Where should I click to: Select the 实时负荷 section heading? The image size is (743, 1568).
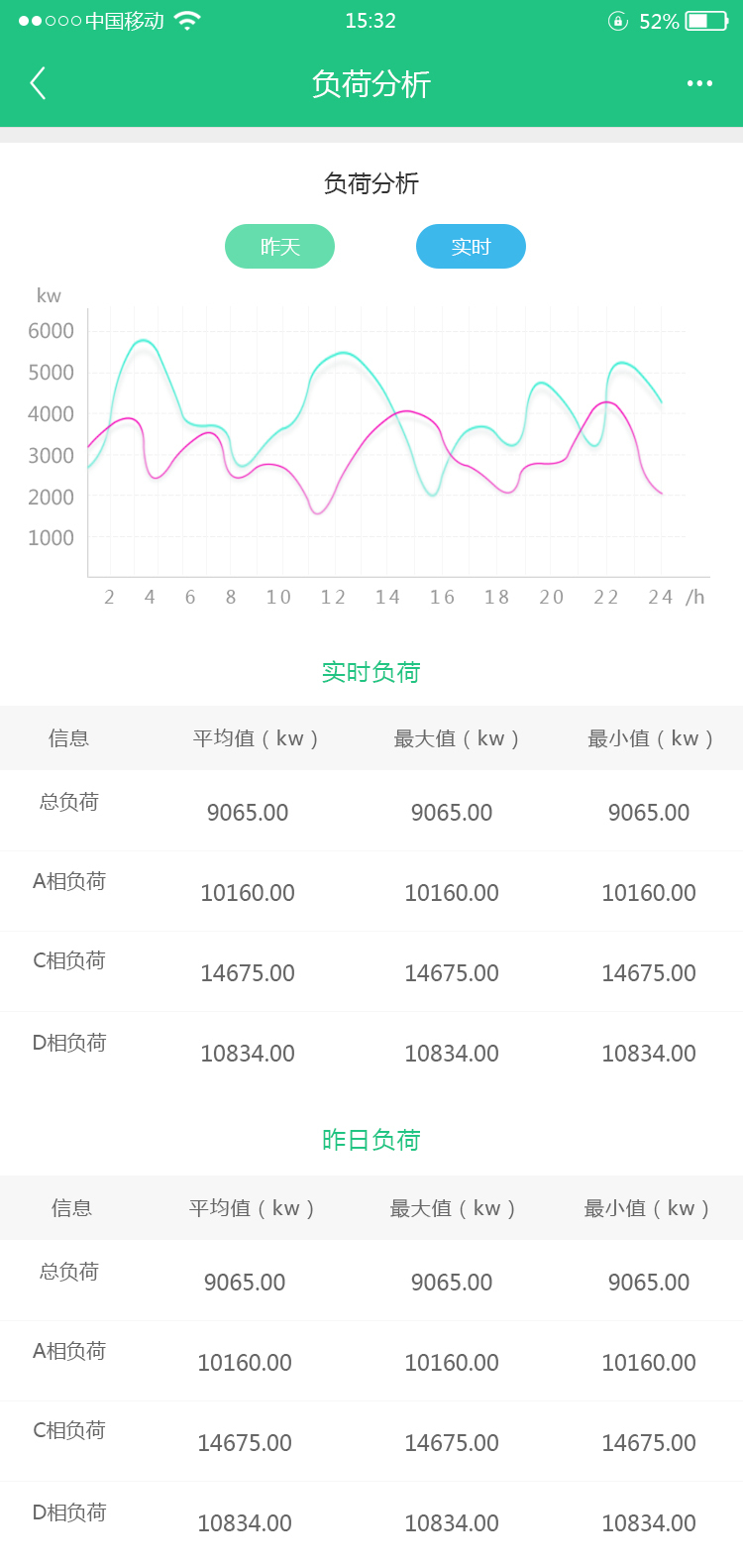371,671
